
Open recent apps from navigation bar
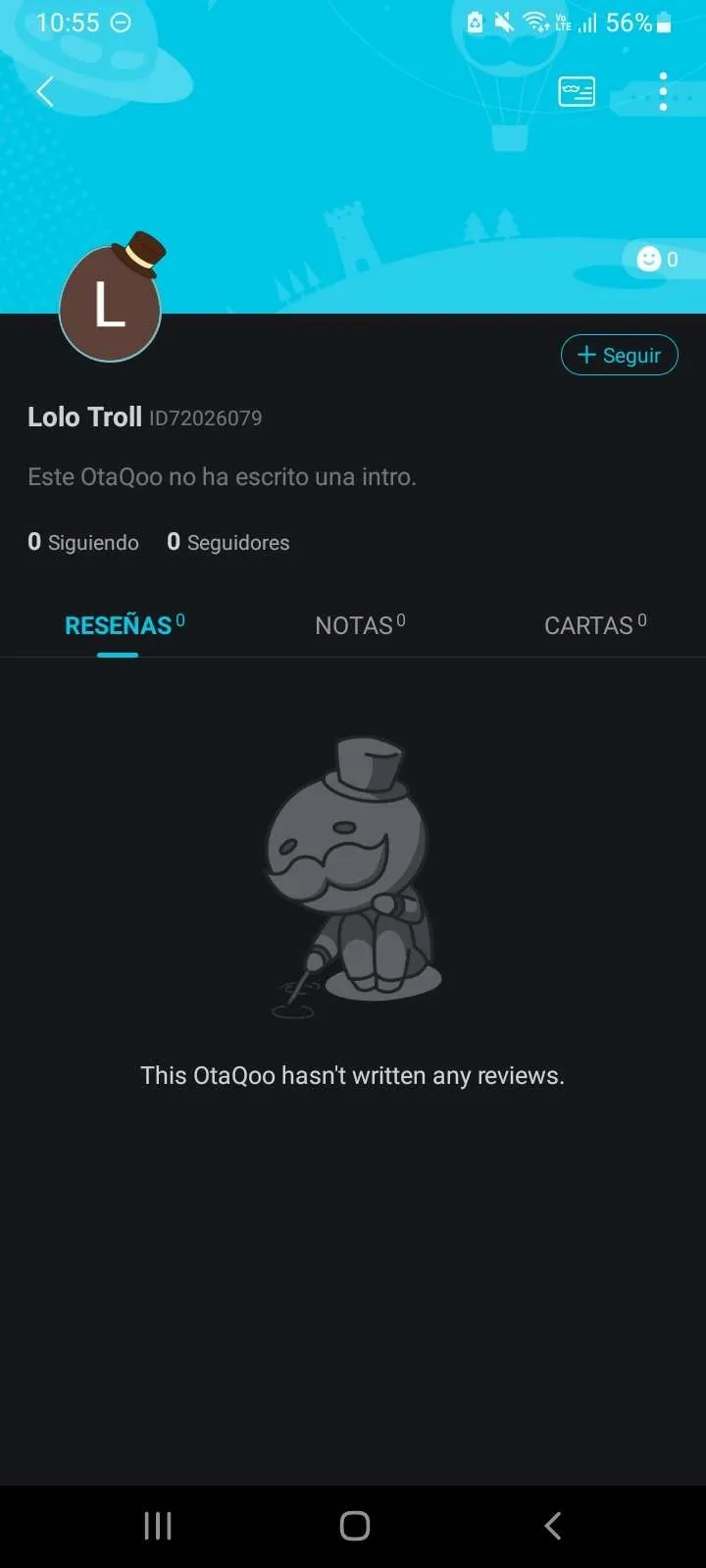coord(158,1525)
